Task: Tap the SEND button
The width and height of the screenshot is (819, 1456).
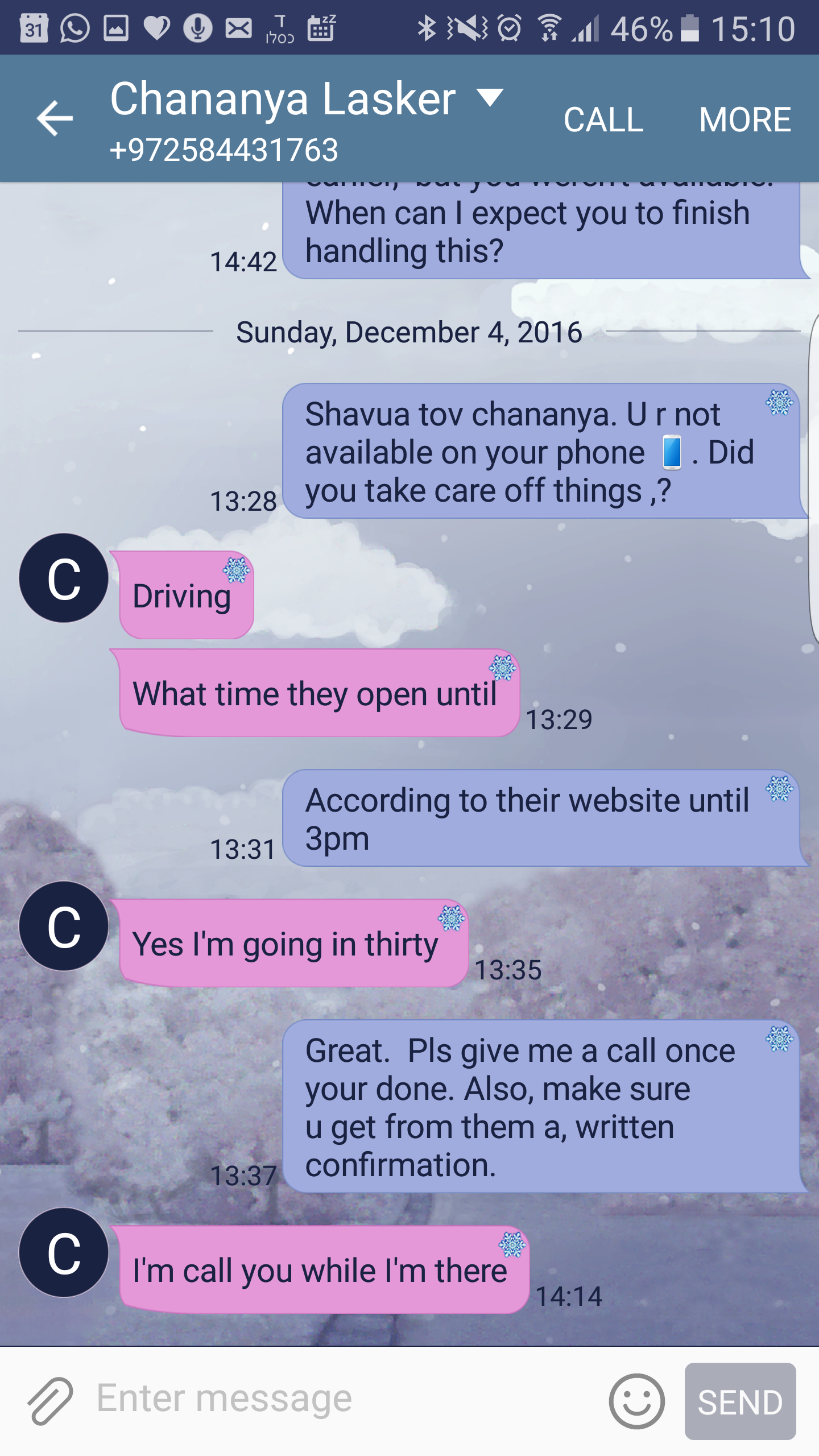Action: point(739,1401)
